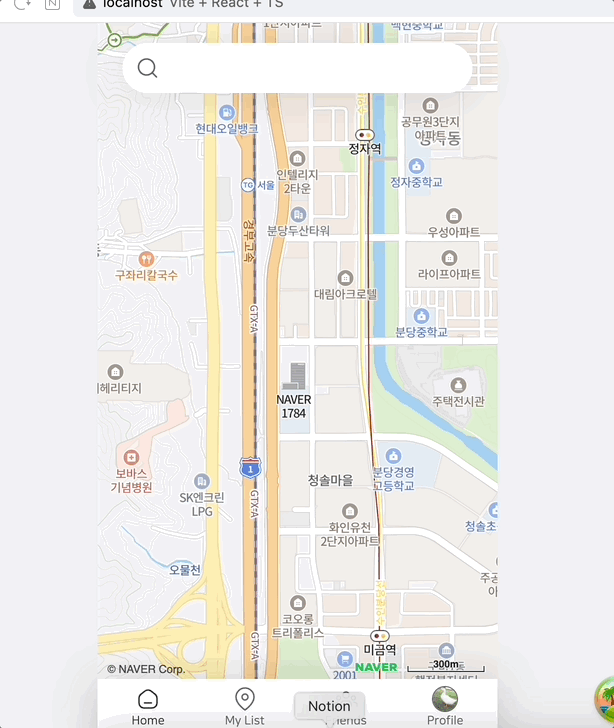Tap the search field above the map
Image resolution: width=614 pixels, height=728 pixels.
[x=310, y=68]
